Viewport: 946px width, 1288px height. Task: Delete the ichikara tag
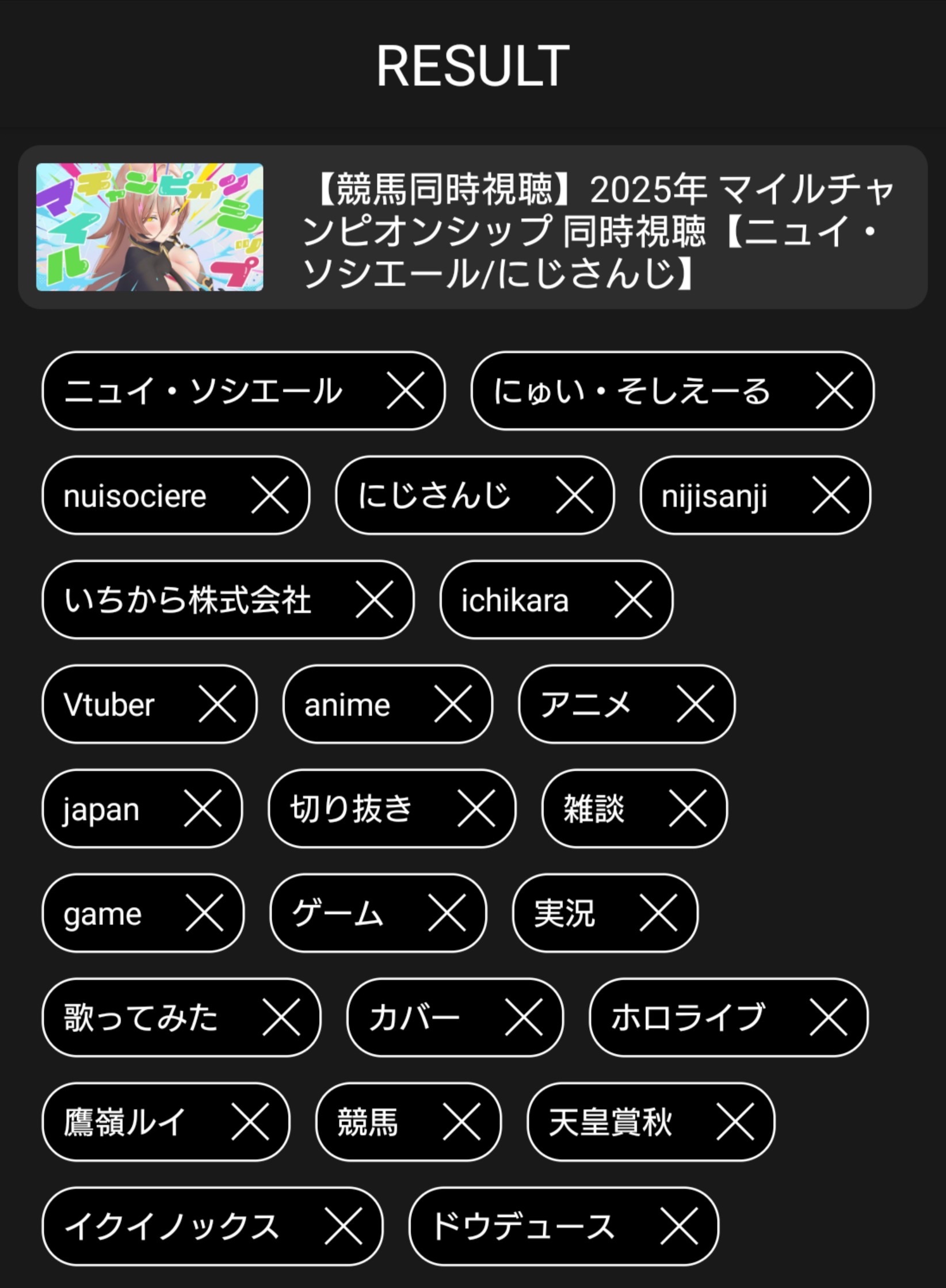pos(633,600)
